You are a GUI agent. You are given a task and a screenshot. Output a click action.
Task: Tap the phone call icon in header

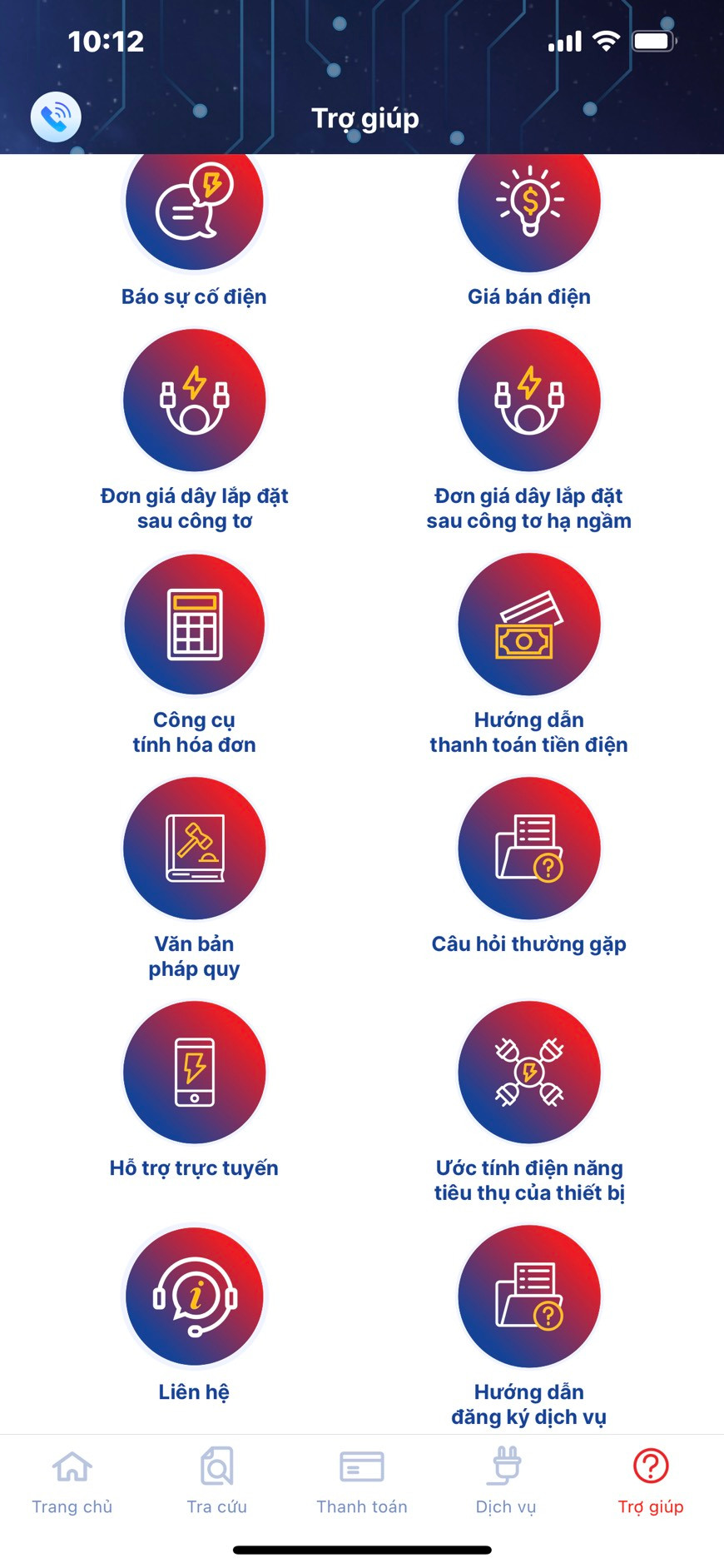[x=56, y=117]
